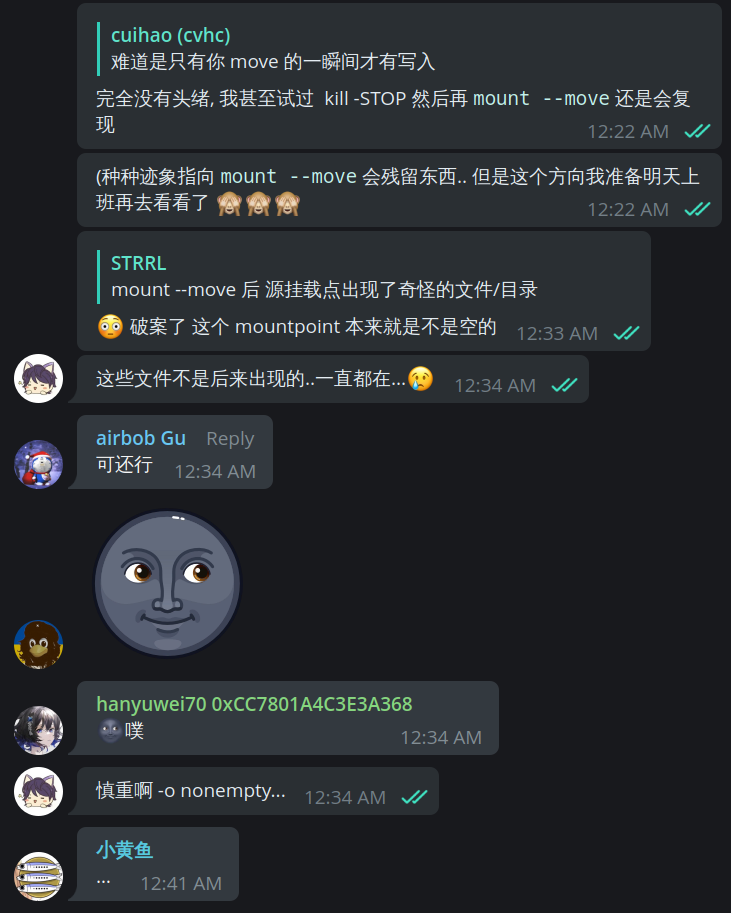This screenshot has width=731, height=913.
Task: Jump to the quoted STRRL message
Action: click(320, 276)
